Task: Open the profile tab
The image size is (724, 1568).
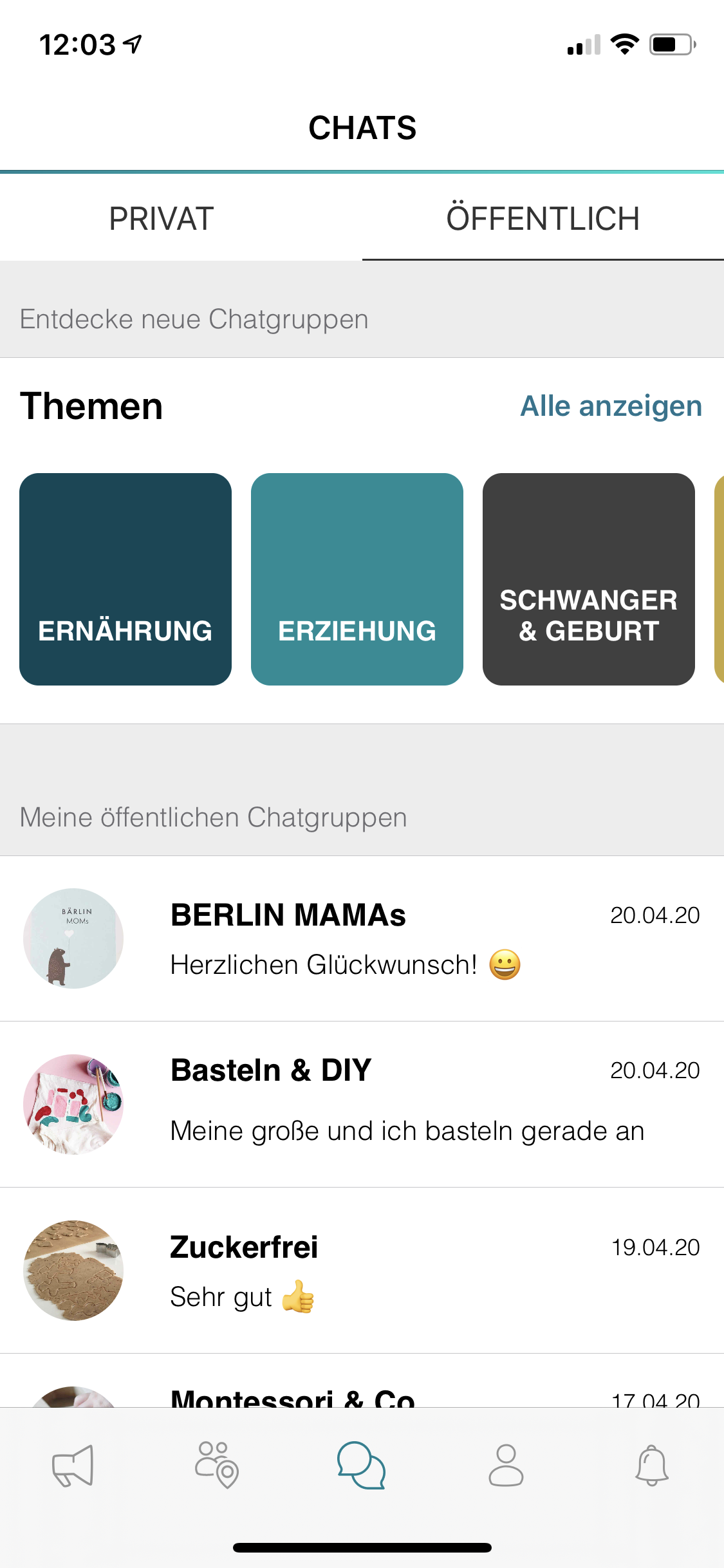Action: (x=506, y=1466)
